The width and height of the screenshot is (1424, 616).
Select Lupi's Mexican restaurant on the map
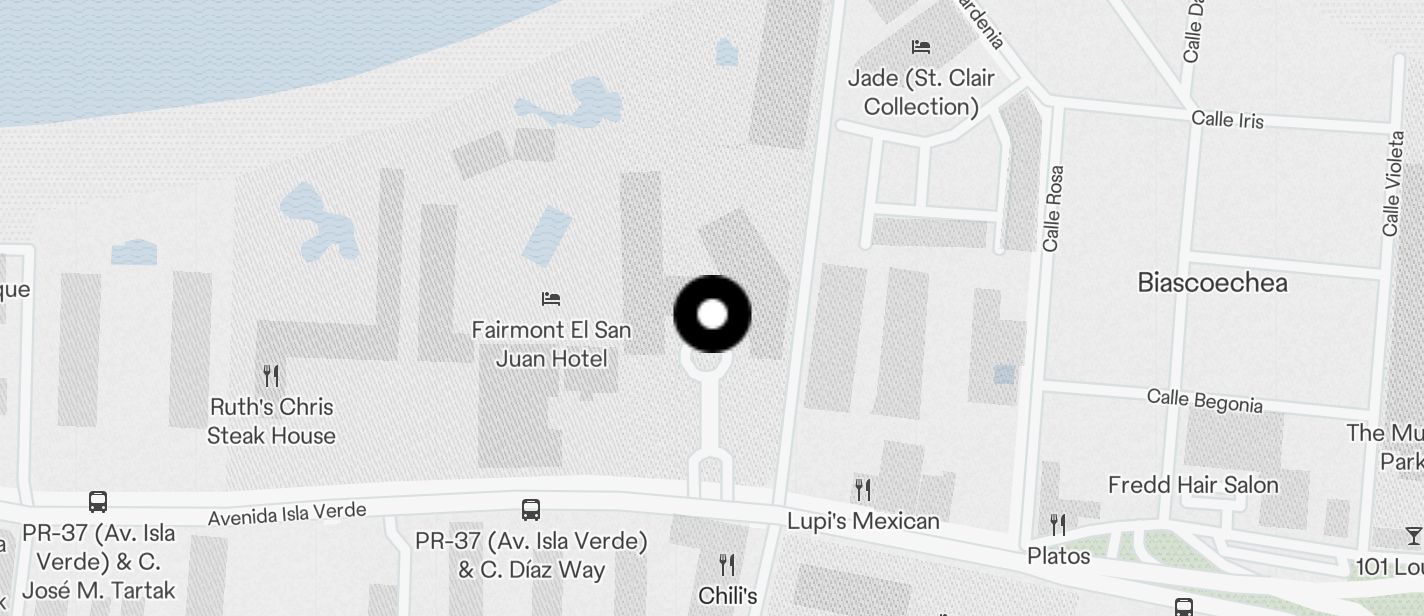pos(862,490)
